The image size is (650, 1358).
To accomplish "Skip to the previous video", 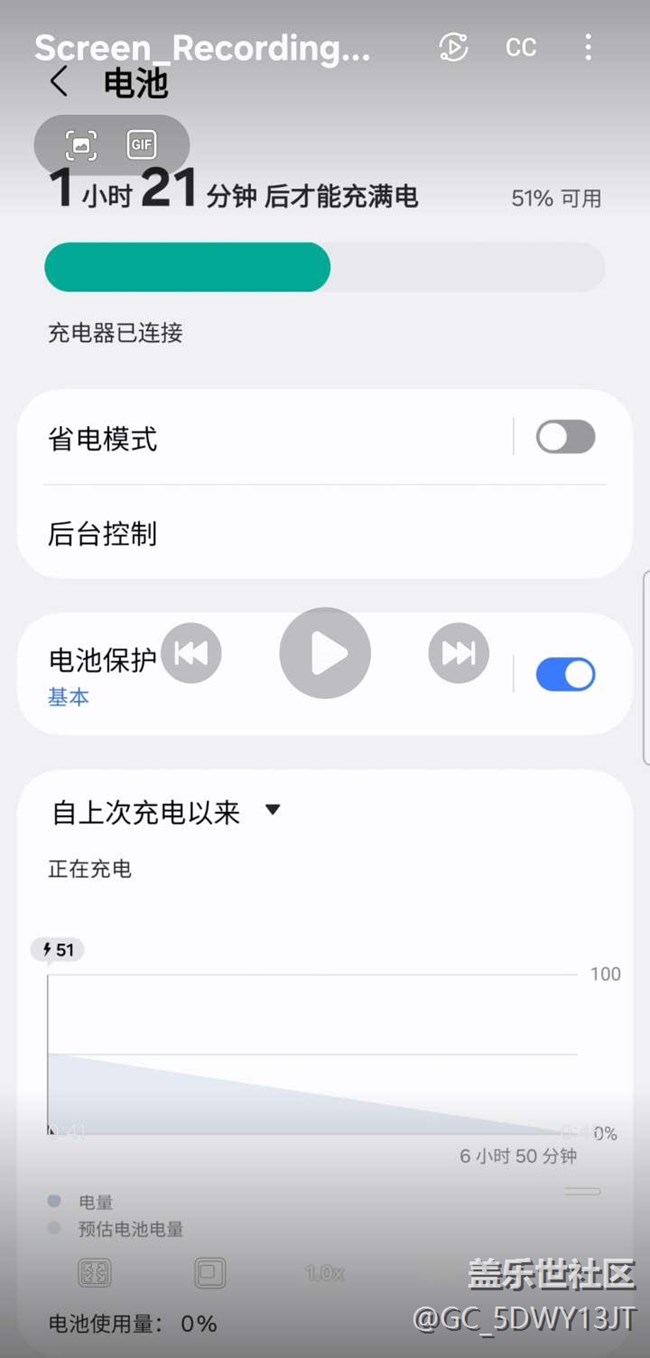I will pyautogui.click(x=191, y=653).
